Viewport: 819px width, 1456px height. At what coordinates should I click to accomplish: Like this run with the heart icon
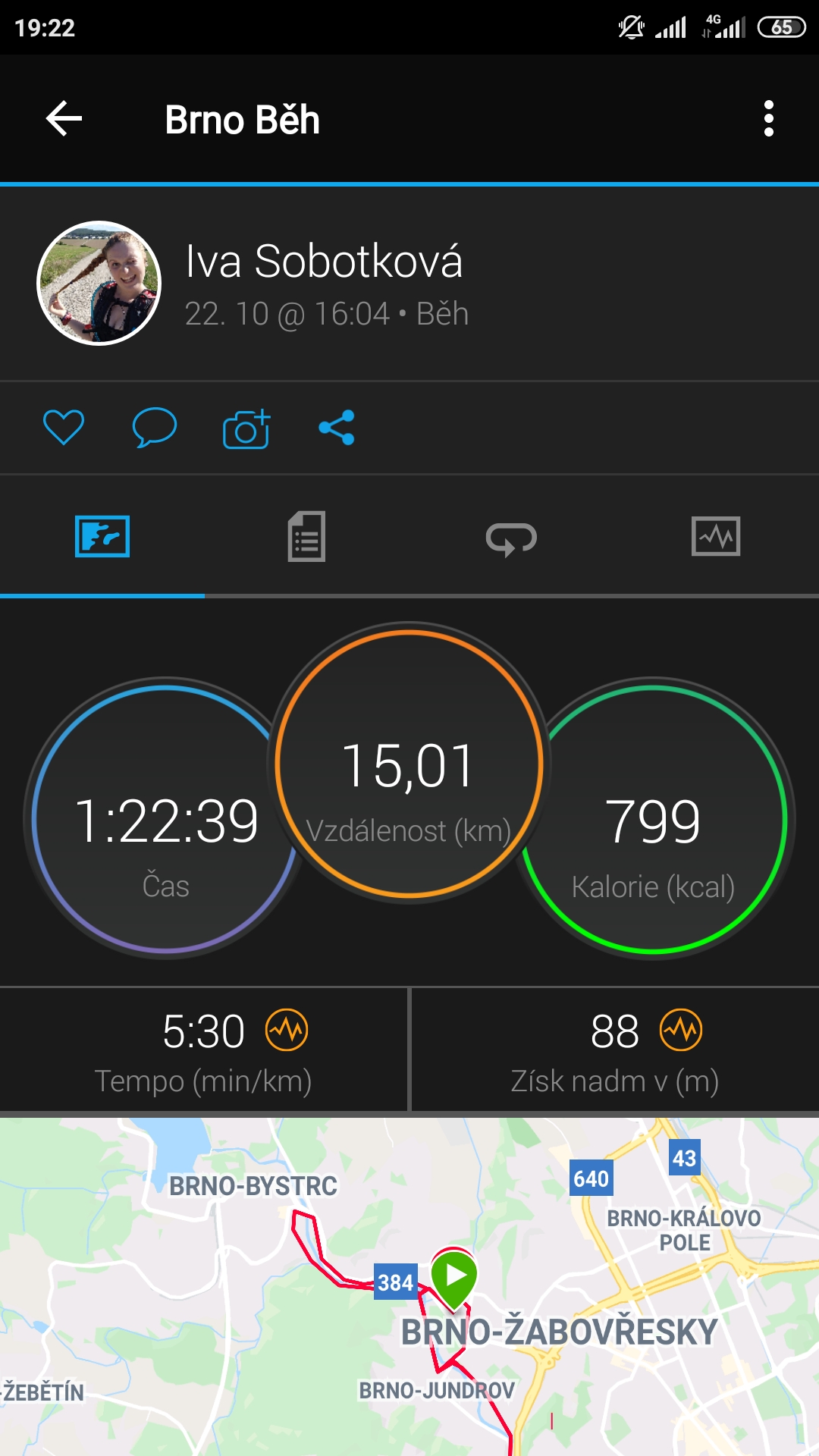click(x=64, y=427)
